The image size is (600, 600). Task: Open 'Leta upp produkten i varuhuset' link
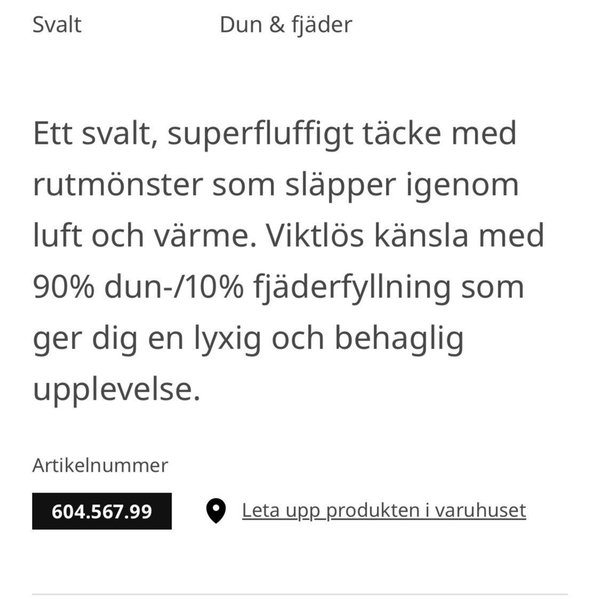[x=383, y=510]
